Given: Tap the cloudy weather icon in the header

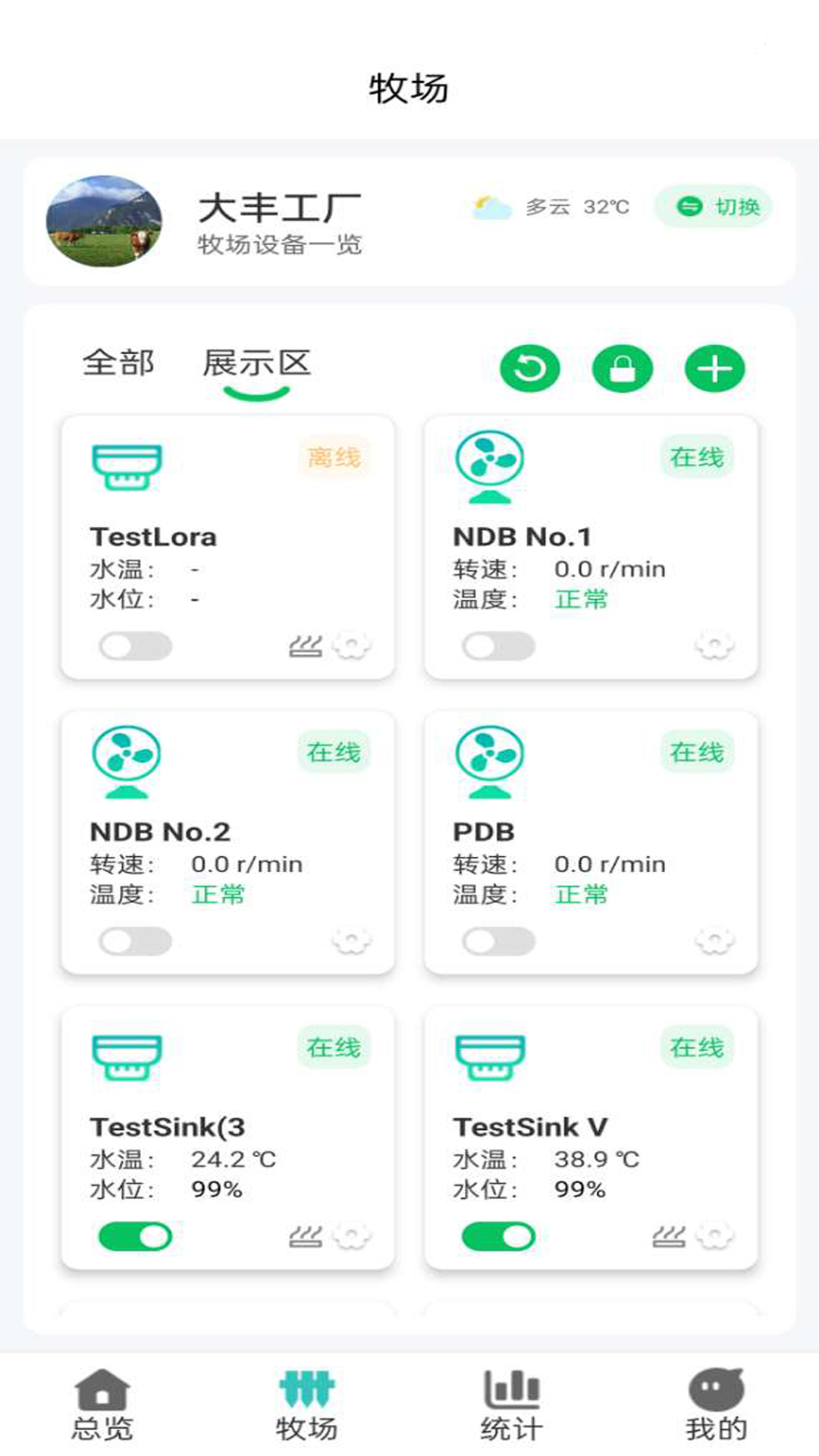Looking at the screenshot, I should 489,206.
